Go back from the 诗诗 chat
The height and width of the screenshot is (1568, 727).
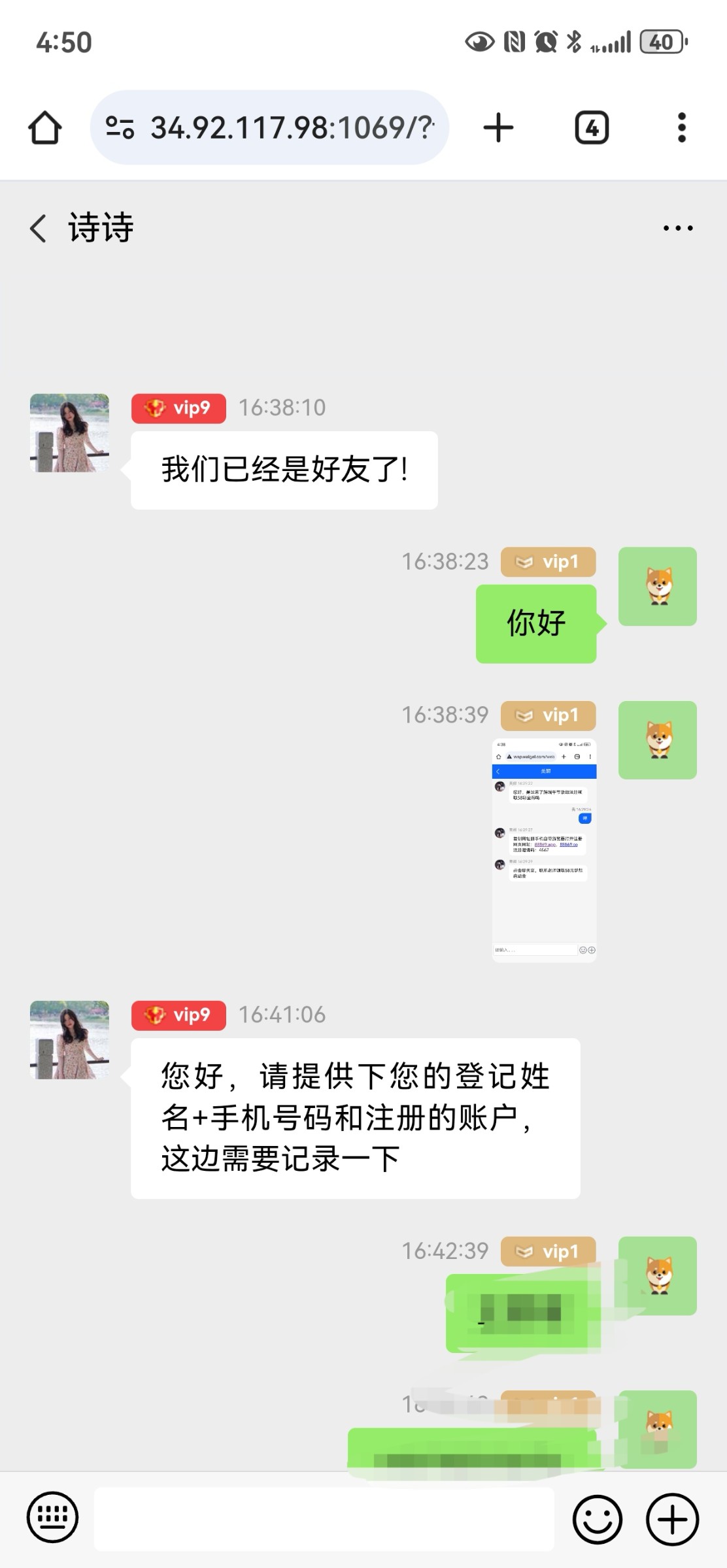coord(38,228)
